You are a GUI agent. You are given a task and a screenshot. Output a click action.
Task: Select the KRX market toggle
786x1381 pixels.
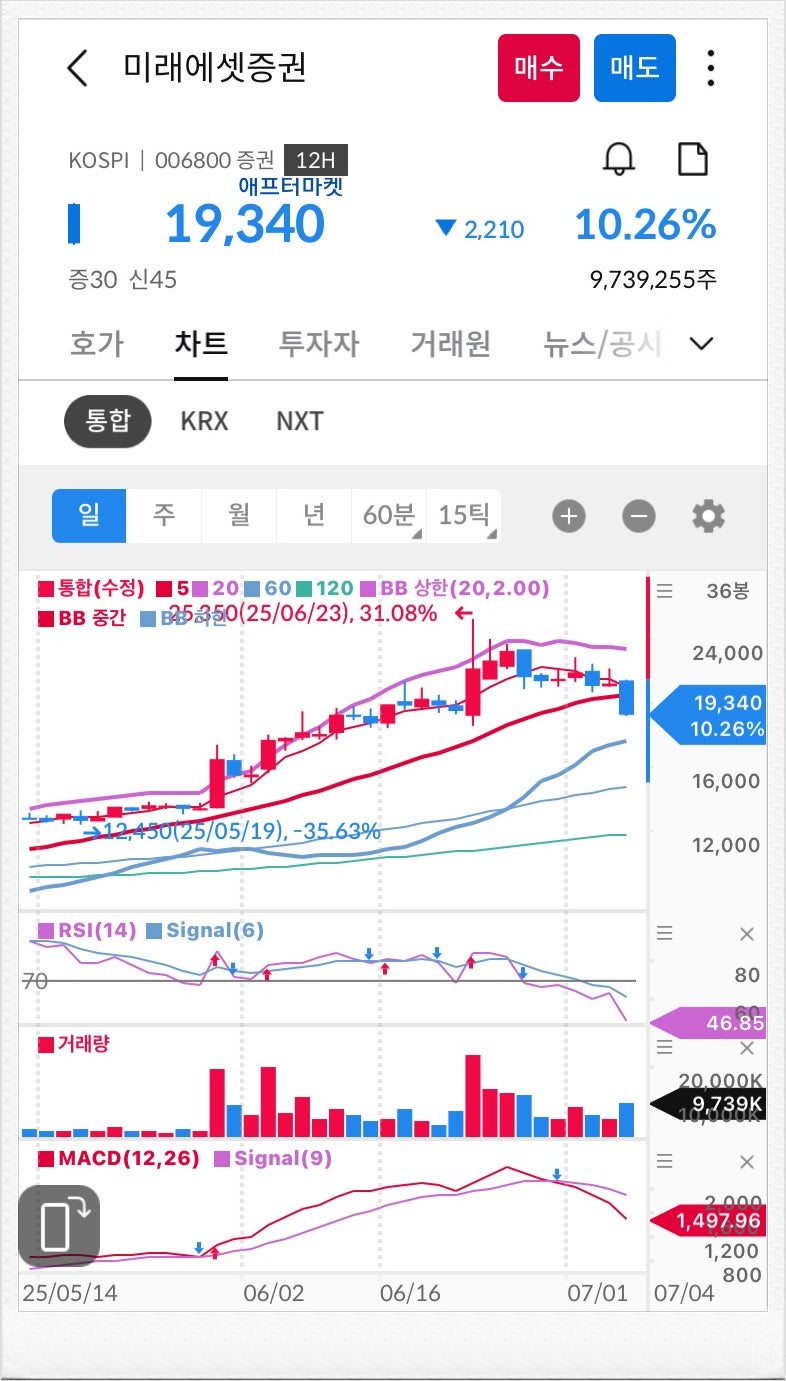(x=204, y=421)
